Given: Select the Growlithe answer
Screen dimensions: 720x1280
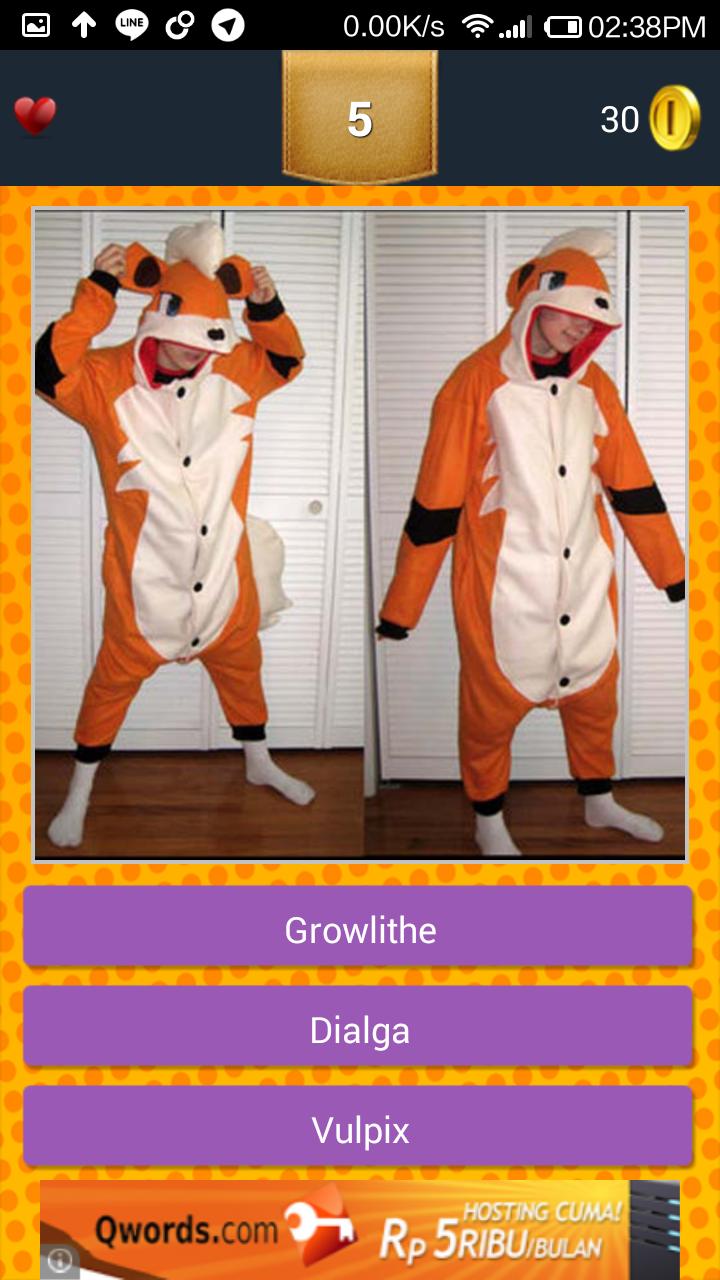Looking at the screenshot, I should [x=359, y=929].
